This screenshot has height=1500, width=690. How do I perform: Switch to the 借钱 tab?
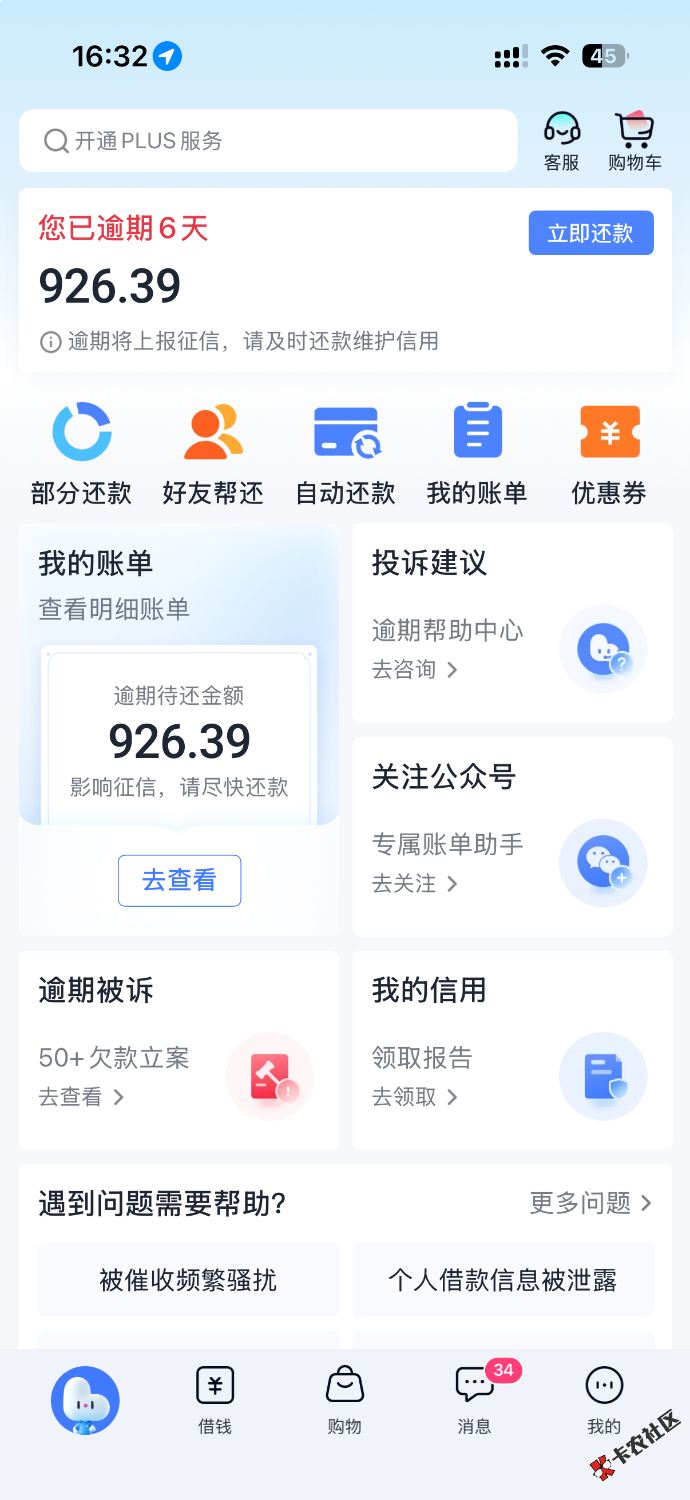coord(215,1400)
